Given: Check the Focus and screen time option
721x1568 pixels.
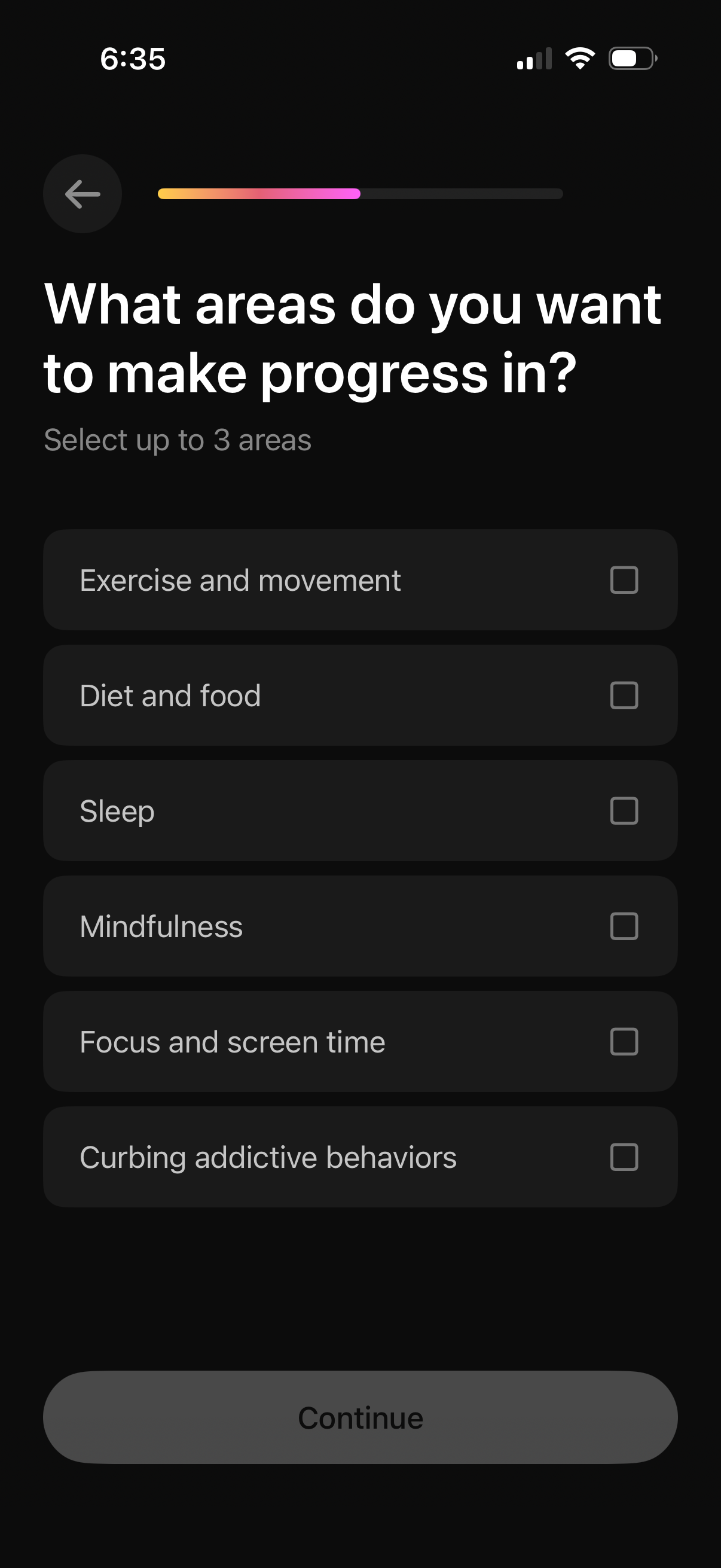Looking at the screenshot, I should pos(625,1042).
